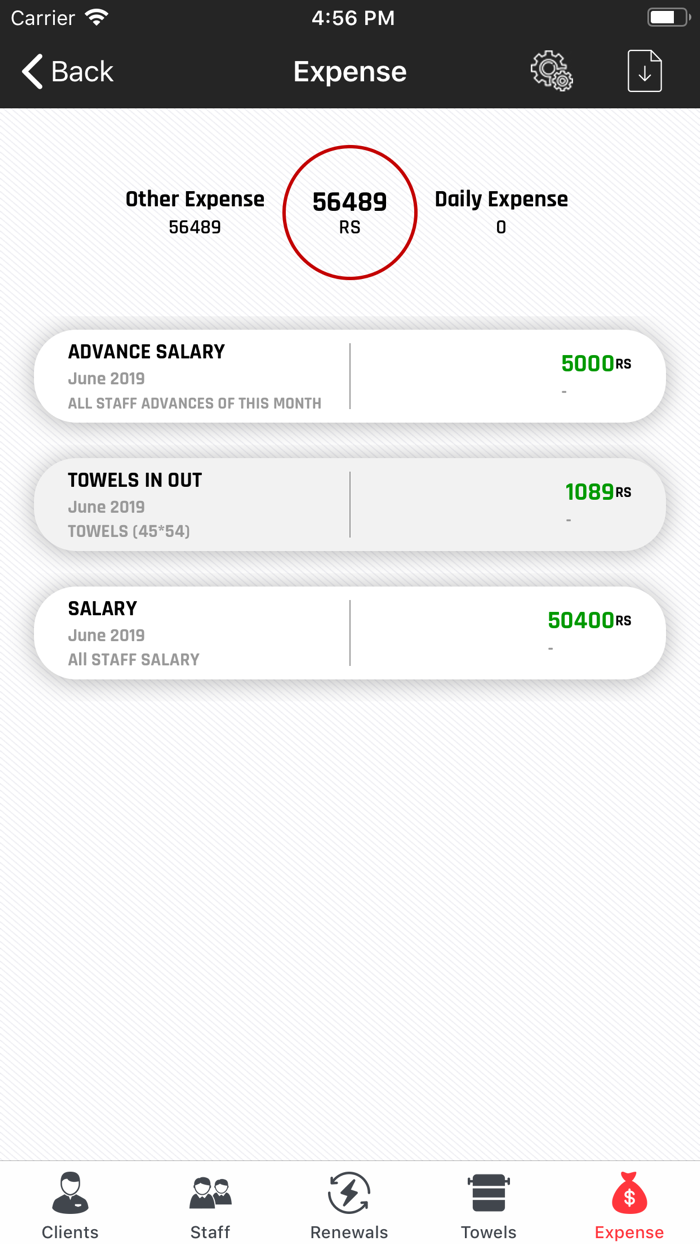Switch to the Clients tab
The width and height of the screenshot is (700, 1244).
pos(70,1205)
